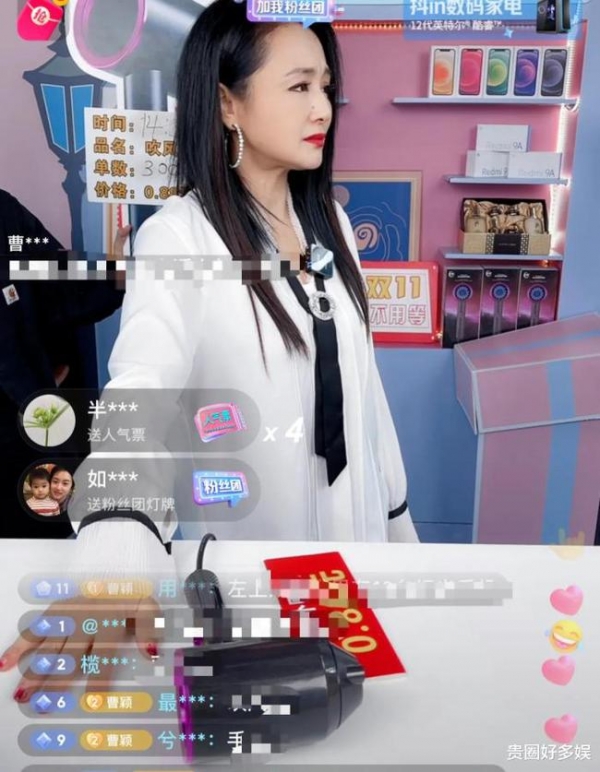Open 如*** fan badge sender's avatar
Image resolution: width=600 pixels, height=772 pixels.
[x=48, y=489]
